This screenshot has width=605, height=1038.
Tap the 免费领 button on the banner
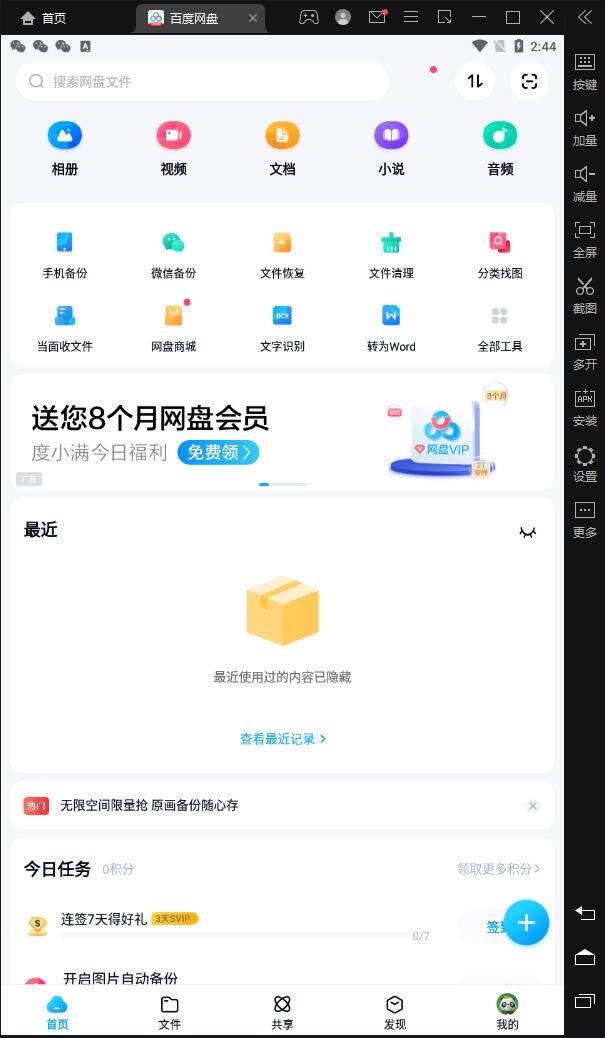click(218, 452)
